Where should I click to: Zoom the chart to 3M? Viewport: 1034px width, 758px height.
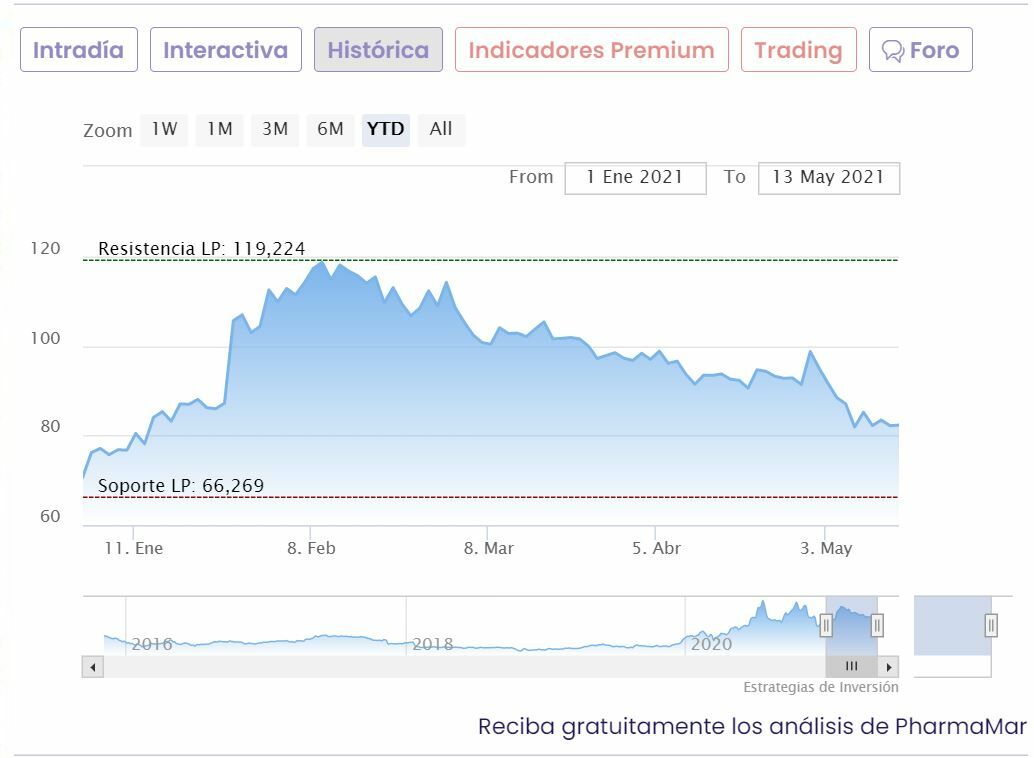tap(275, 129)
